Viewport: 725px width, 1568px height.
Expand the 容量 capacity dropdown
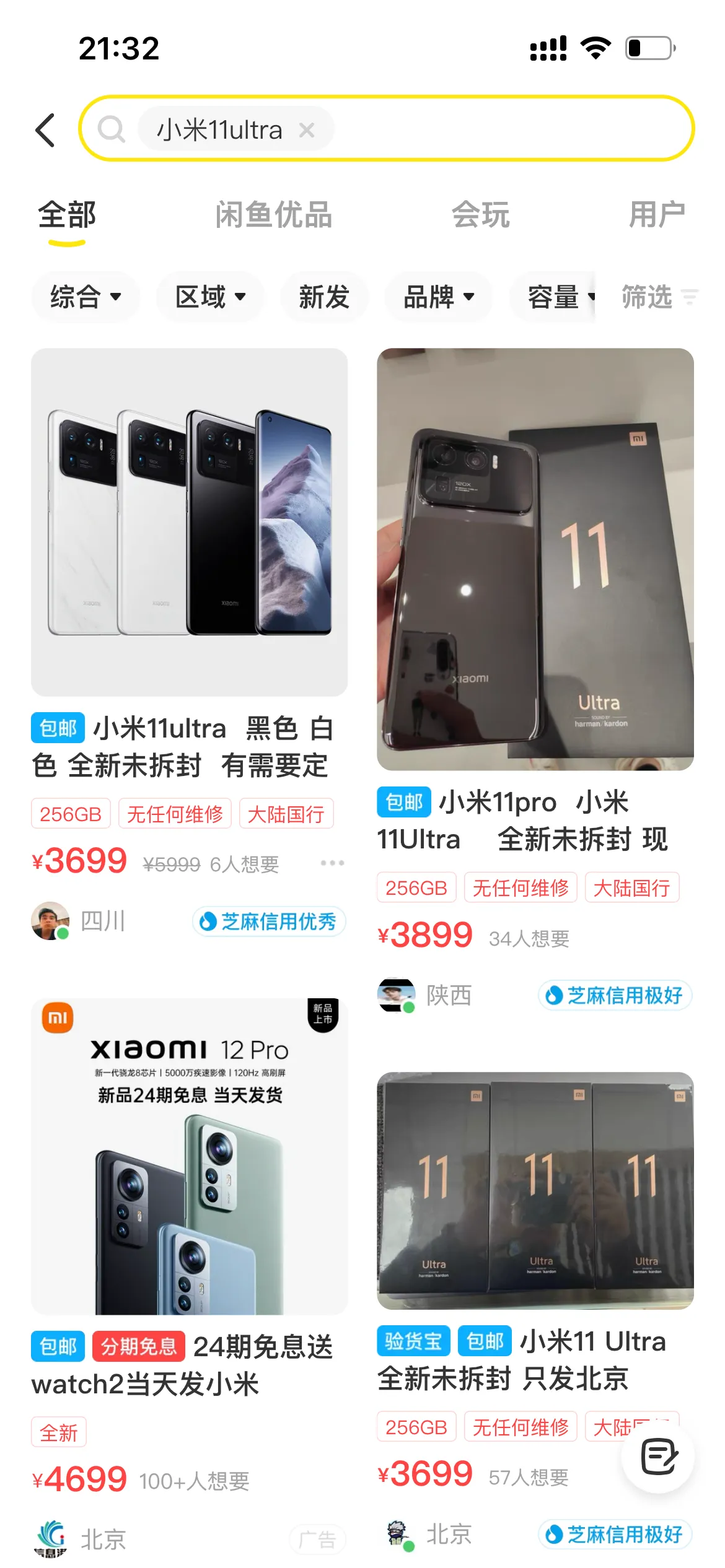click(553, 297)
